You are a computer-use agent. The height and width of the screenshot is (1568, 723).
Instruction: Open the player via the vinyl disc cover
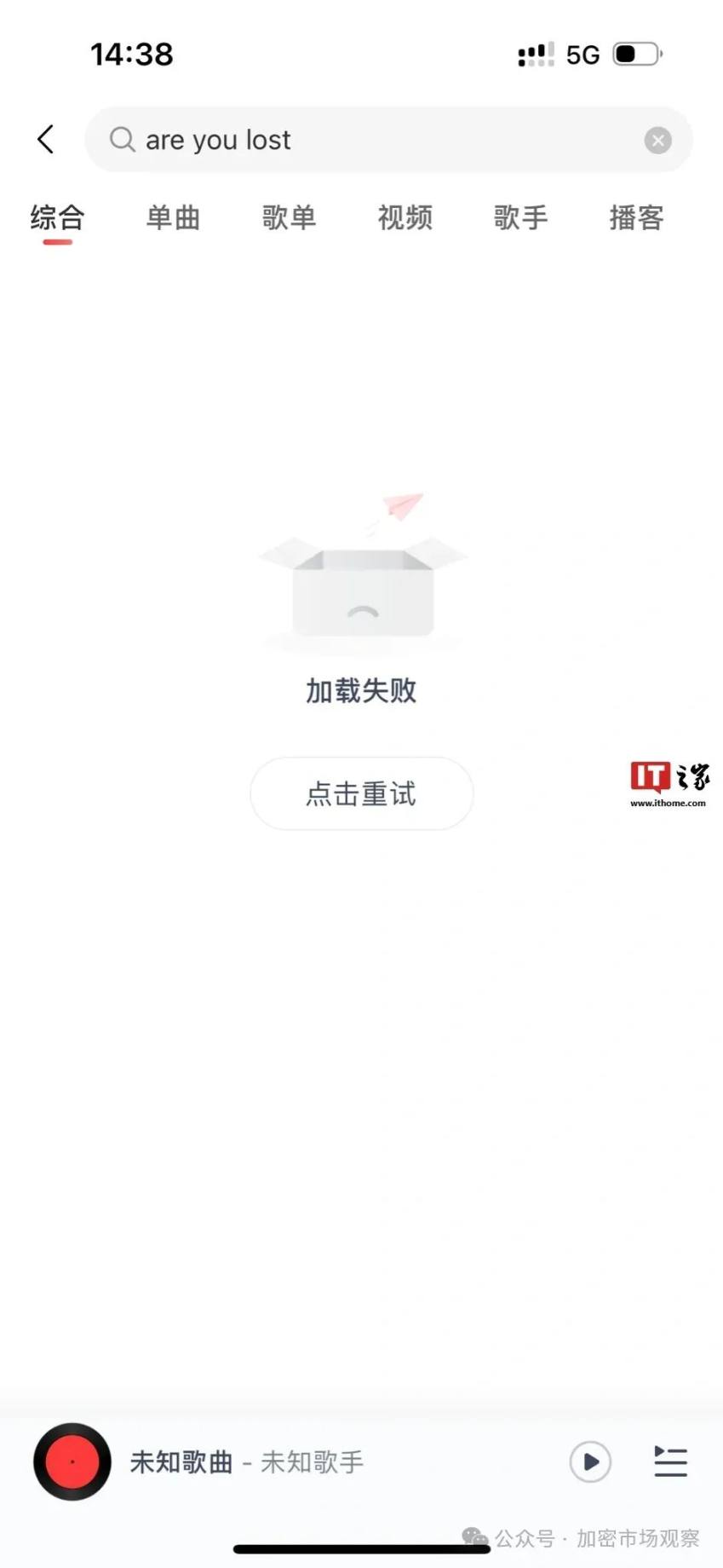pos(72,1461)
